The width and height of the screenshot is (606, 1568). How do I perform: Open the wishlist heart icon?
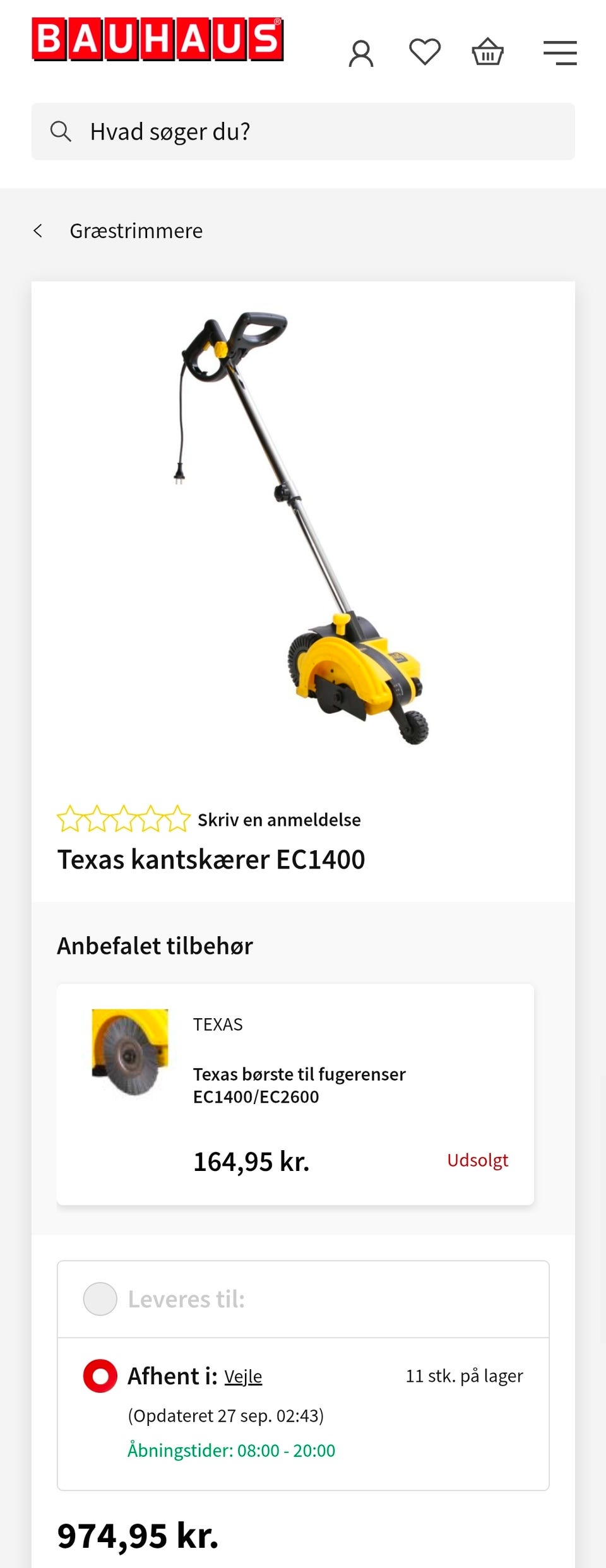425,52
